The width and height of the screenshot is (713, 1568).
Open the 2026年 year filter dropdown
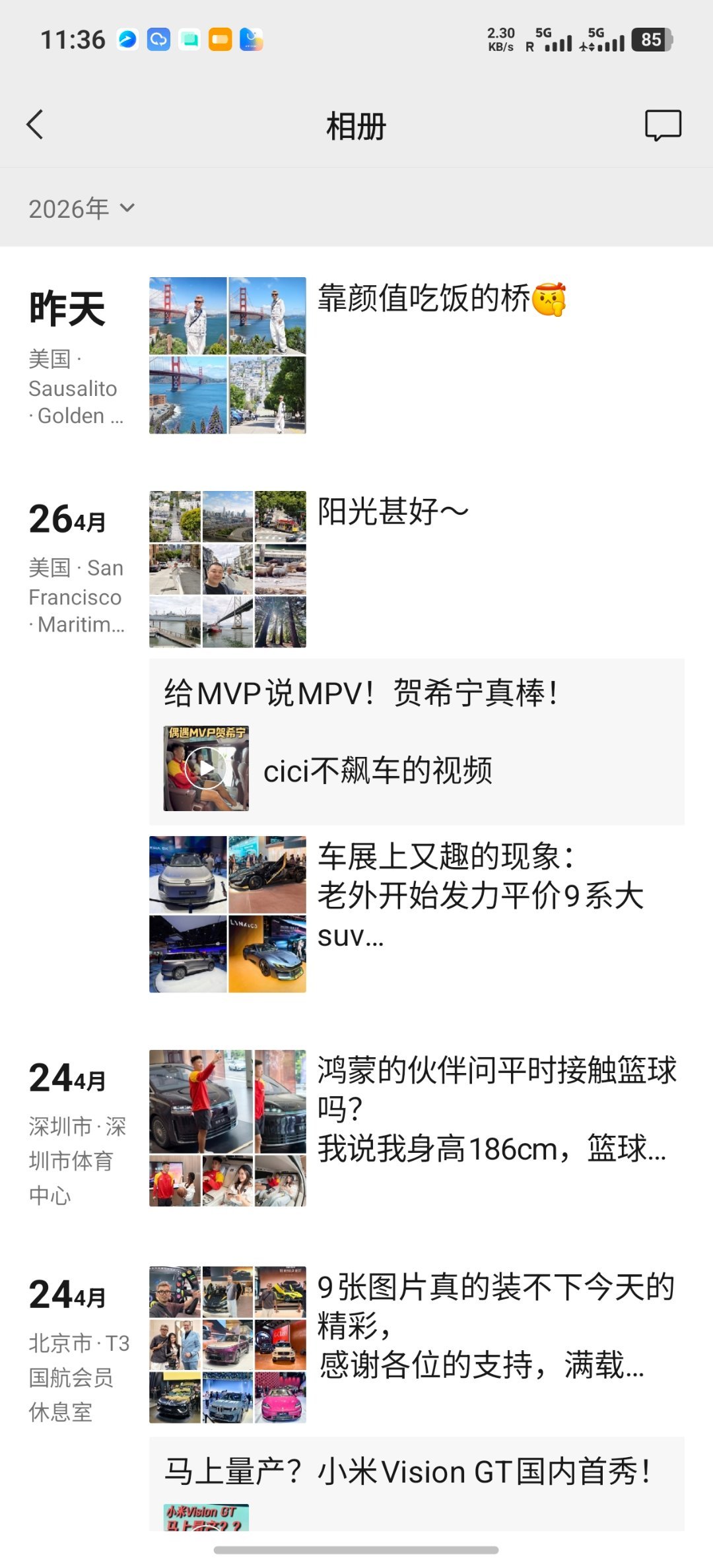pos(79,207)
